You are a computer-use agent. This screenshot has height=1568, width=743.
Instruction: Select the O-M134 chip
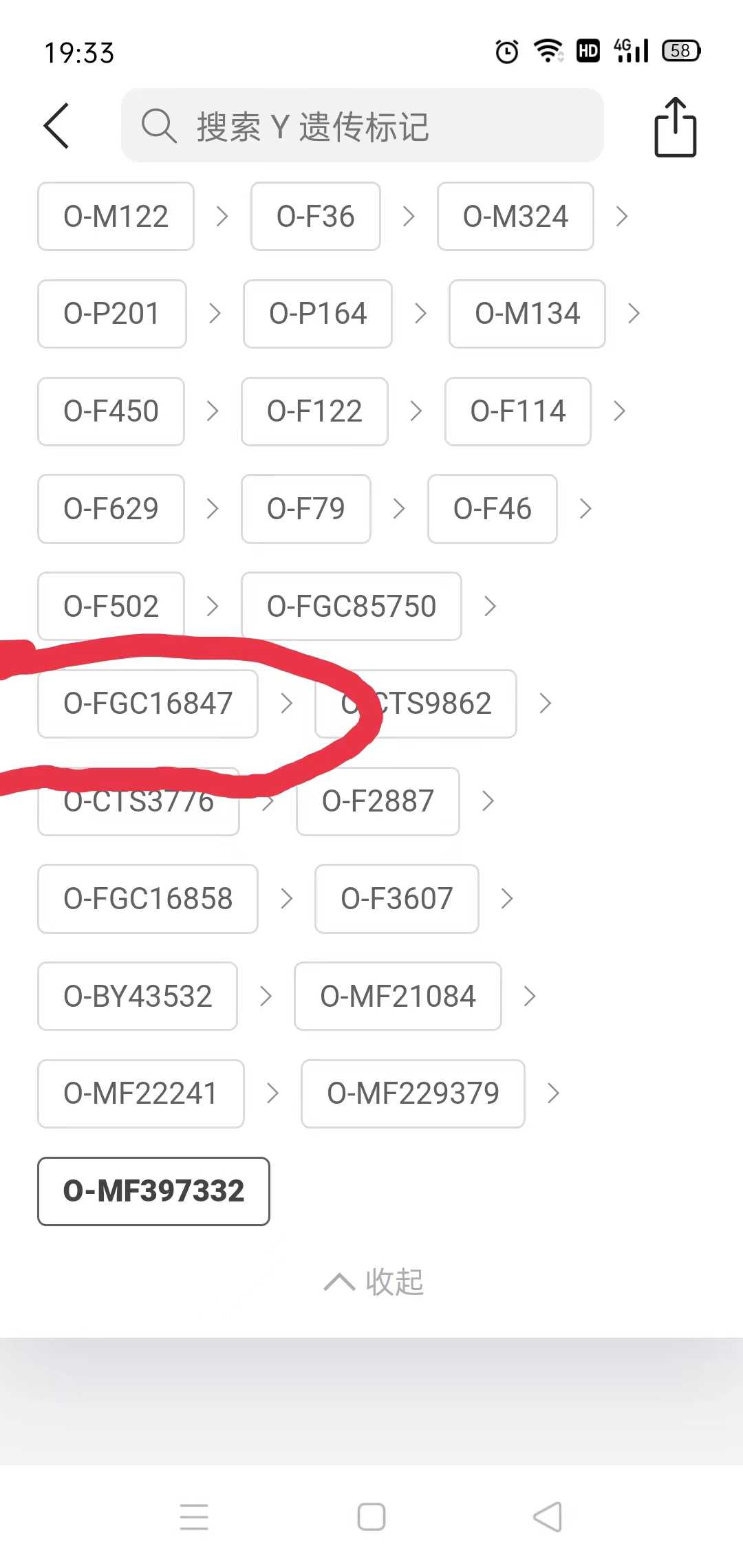click(x=526, y=314)
